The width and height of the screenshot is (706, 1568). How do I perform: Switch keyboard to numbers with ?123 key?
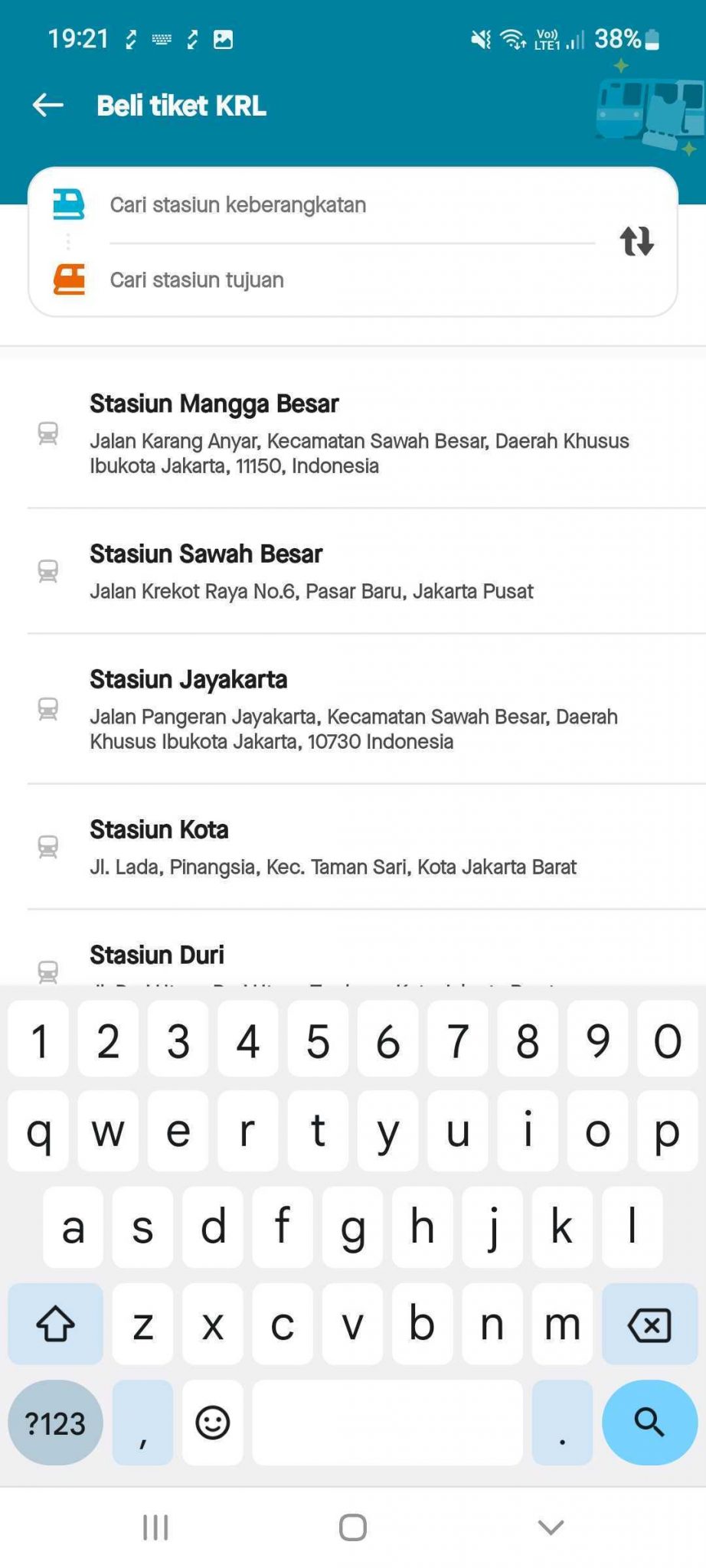(55, 1423)
